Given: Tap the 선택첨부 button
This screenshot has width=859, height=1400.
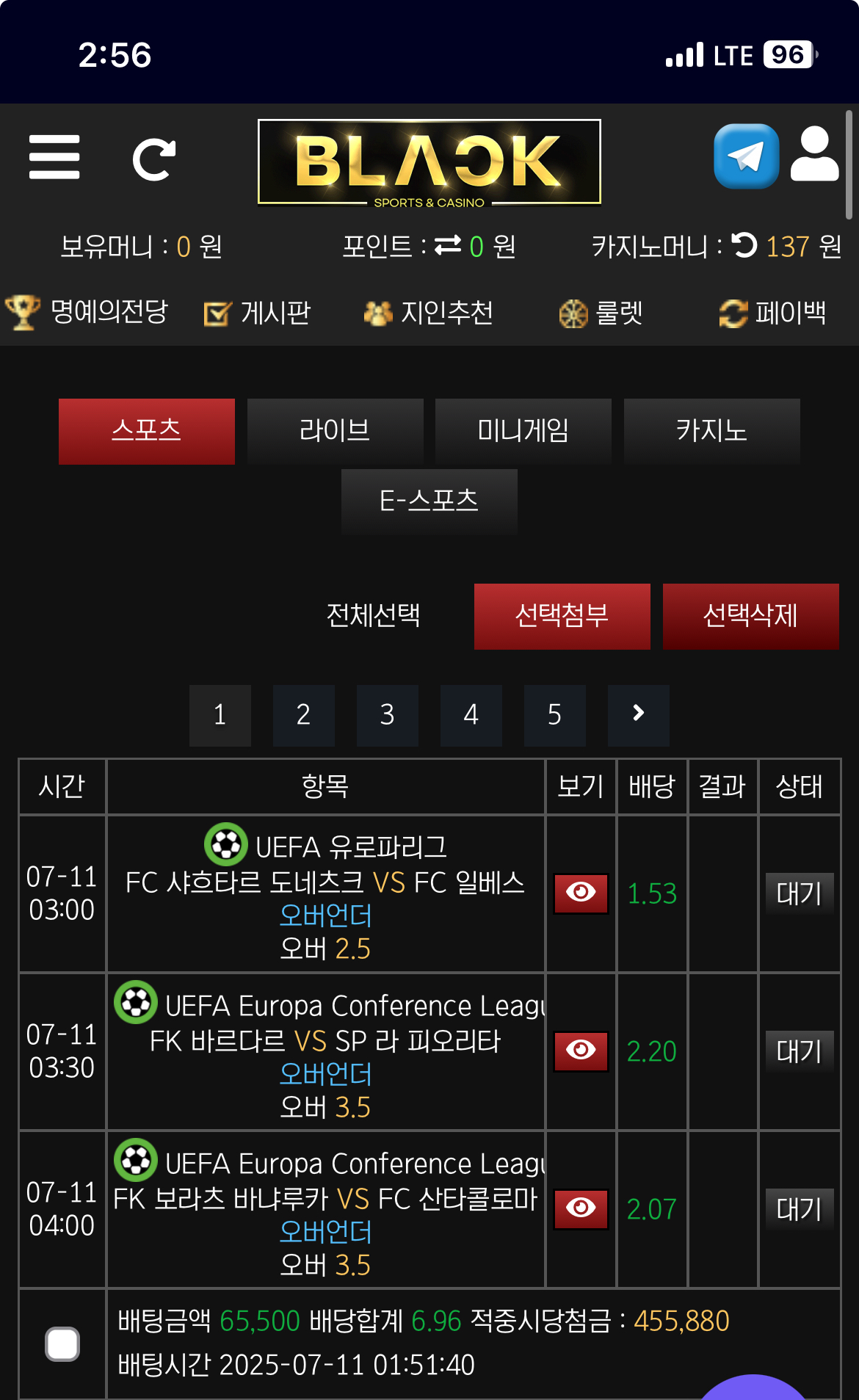Looking at the screenshot, I should [562, 616].
